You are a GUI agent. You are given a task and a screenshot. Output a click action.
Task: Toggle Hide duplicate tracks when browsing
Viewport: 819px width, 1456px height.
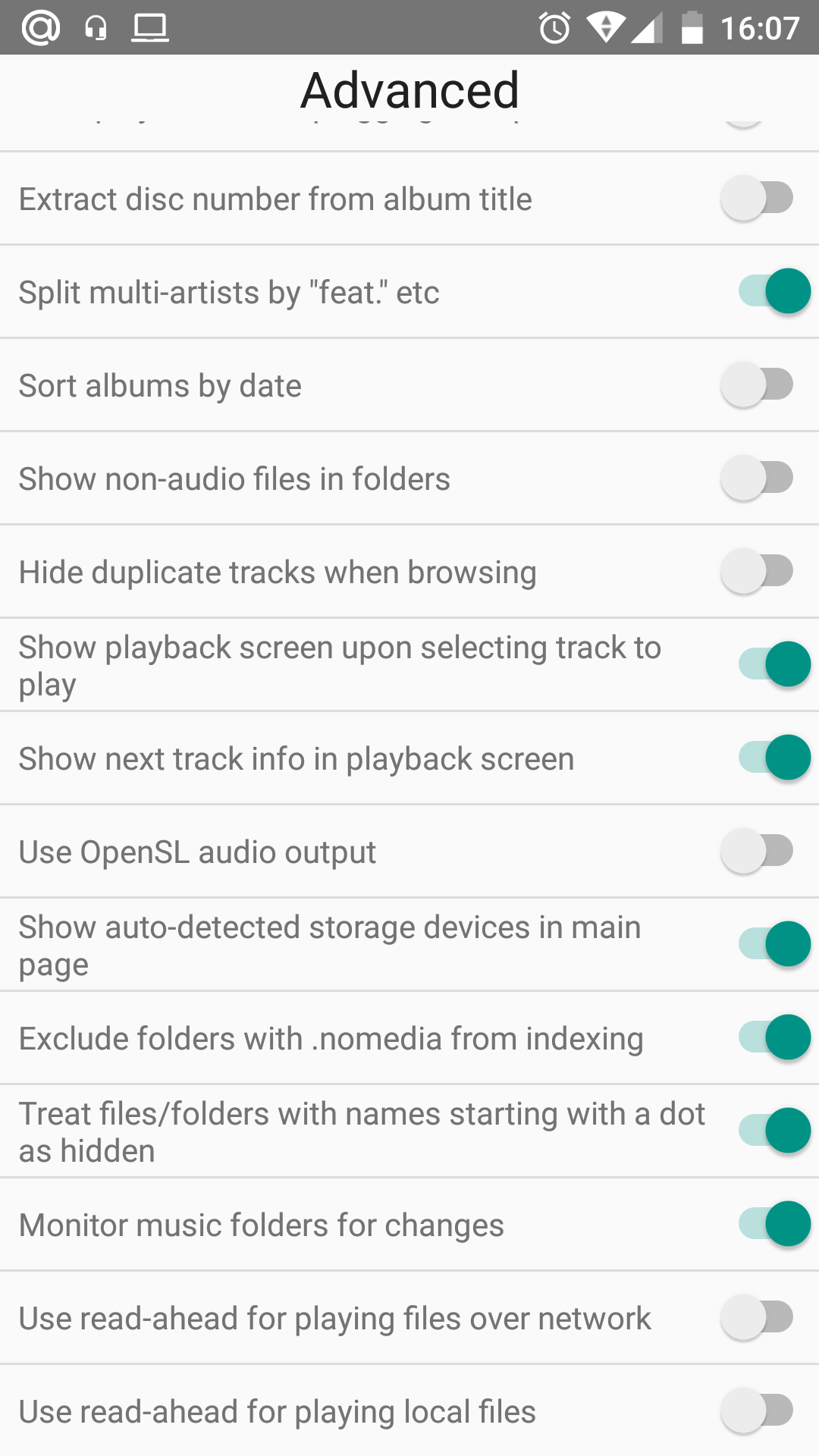757,571
